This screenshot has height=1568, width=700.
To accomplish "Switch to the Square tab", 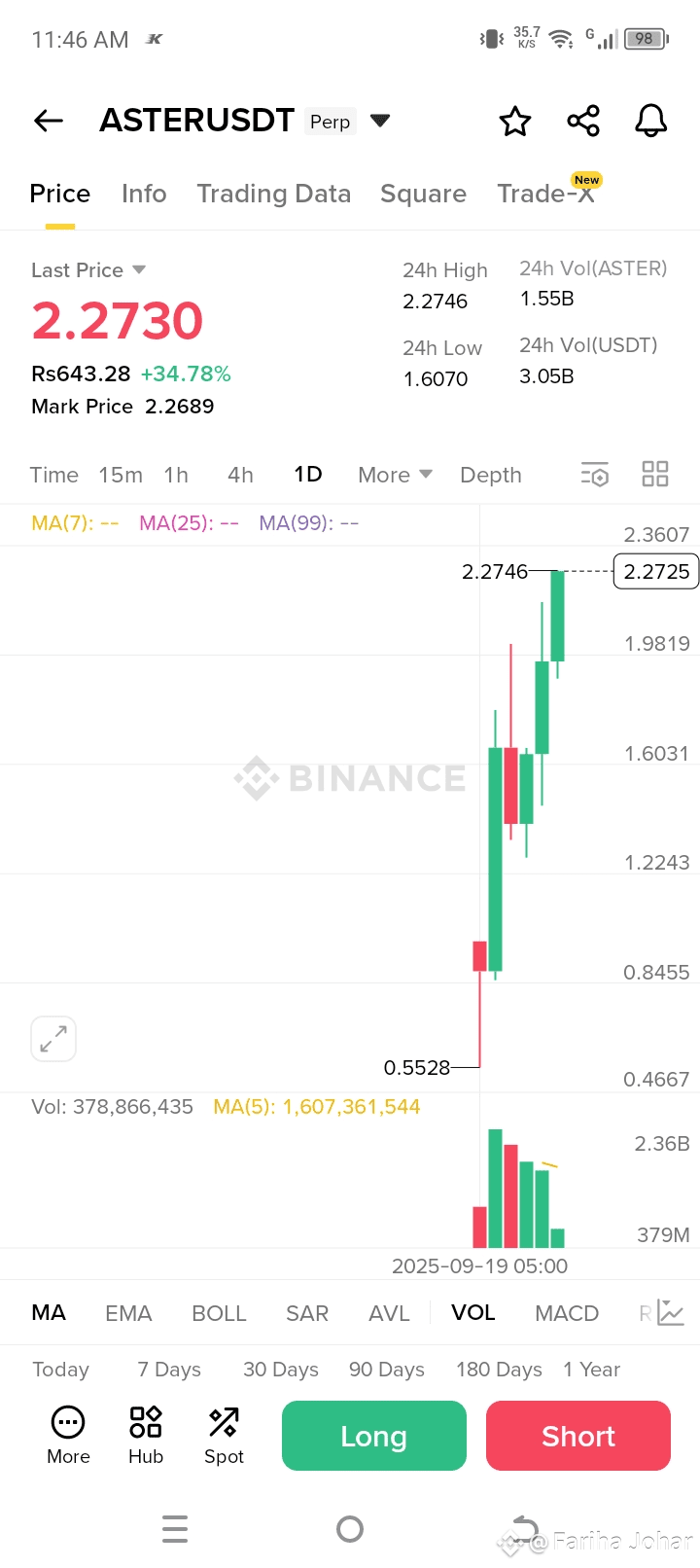I will [x=423, y=194].
